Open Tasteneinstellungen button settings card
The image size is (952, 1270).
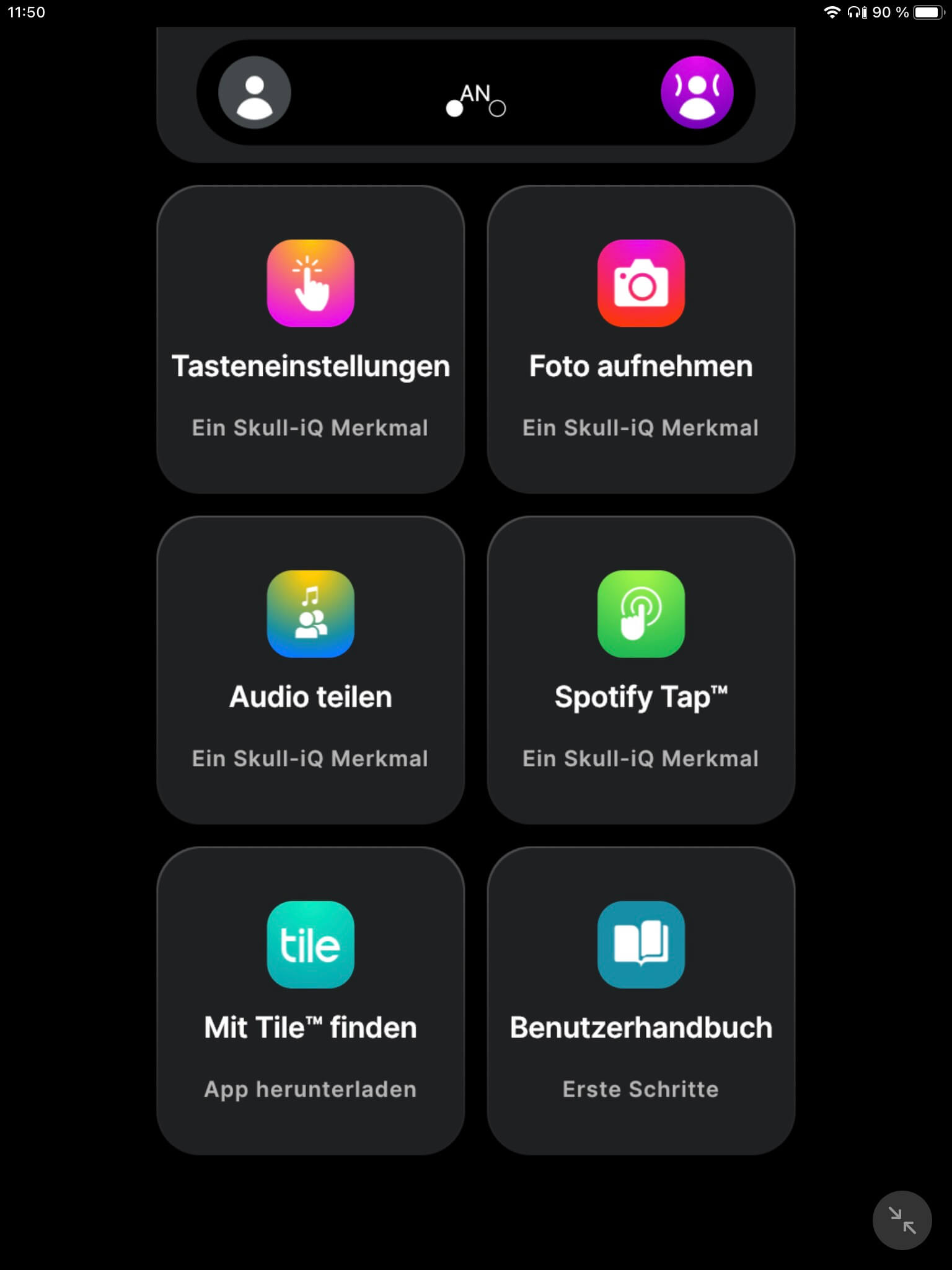[x=311, y=339]
